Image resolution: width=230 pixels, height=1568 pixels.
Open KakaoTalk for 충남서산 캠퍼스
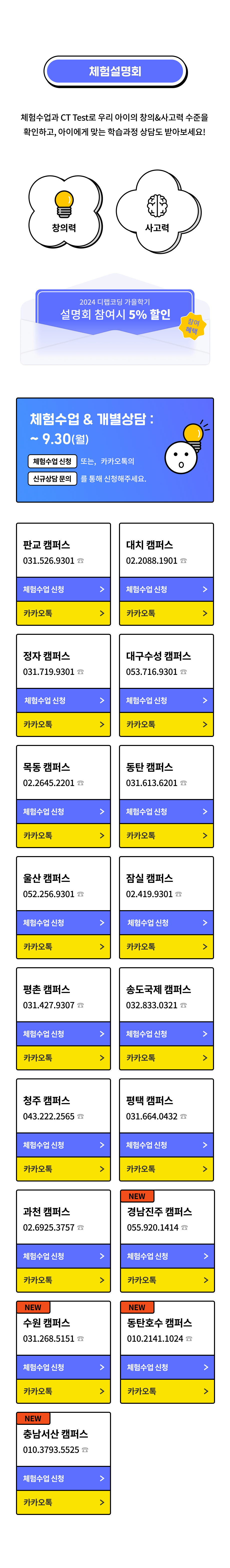coord(63,1502)
